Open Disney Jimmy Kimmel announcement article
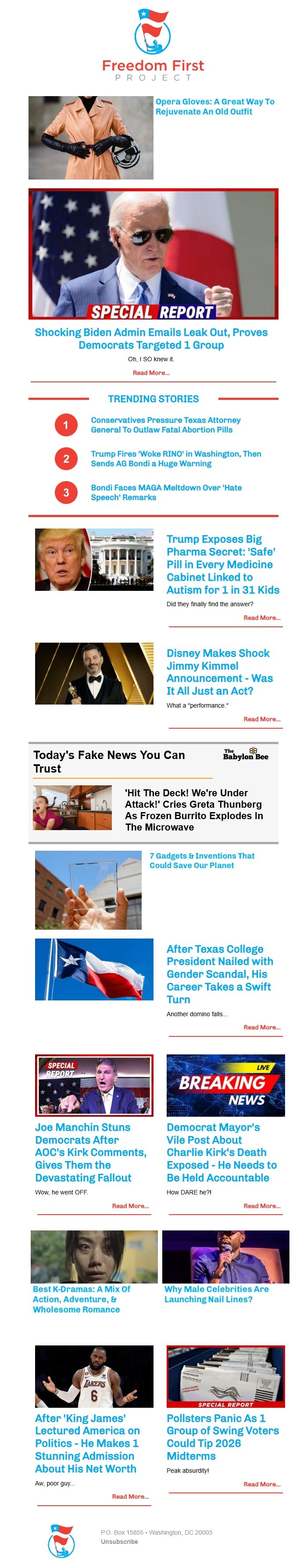 pos(219,671)
